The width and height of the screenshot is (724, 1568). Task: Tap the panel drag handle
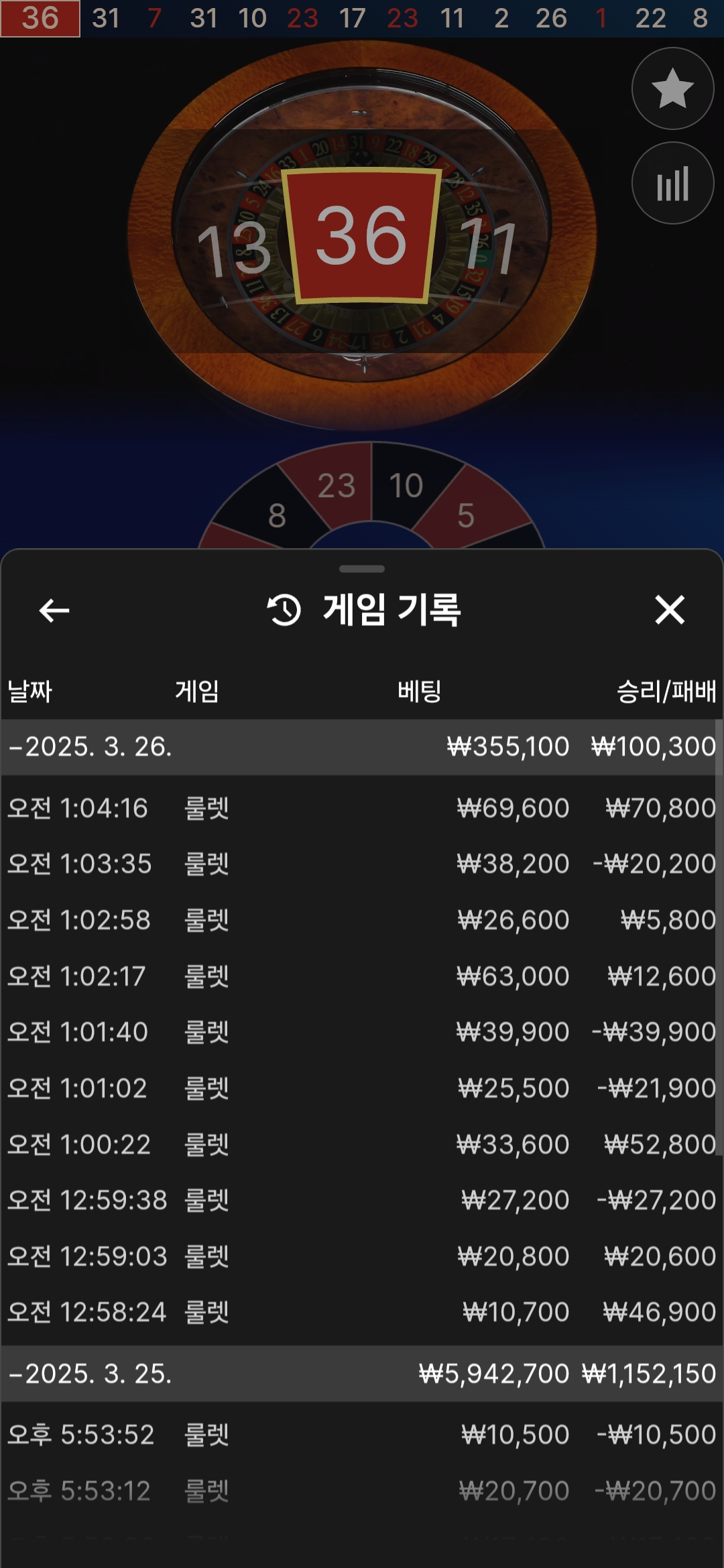[x=362, y=569]
